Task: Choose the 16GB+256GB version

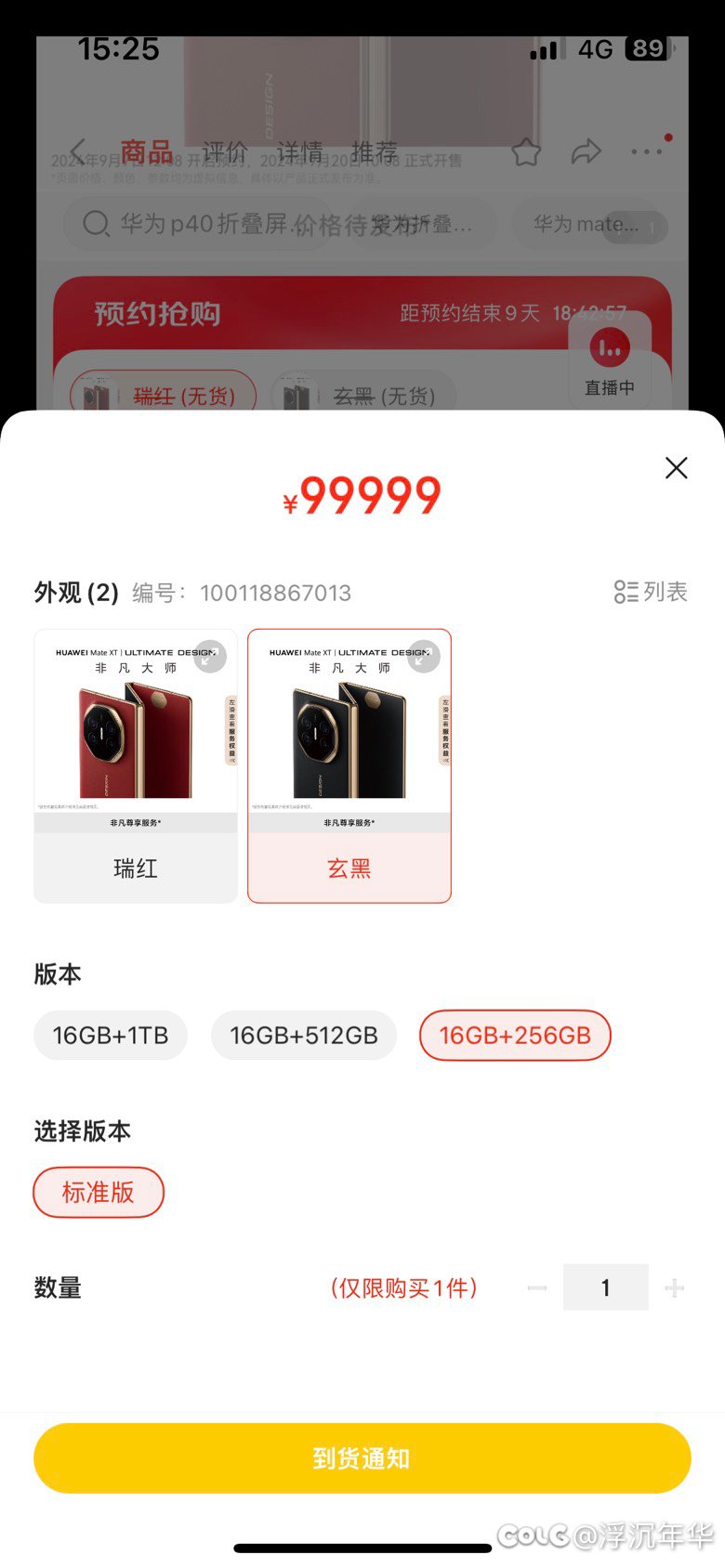Action: 515,1035
